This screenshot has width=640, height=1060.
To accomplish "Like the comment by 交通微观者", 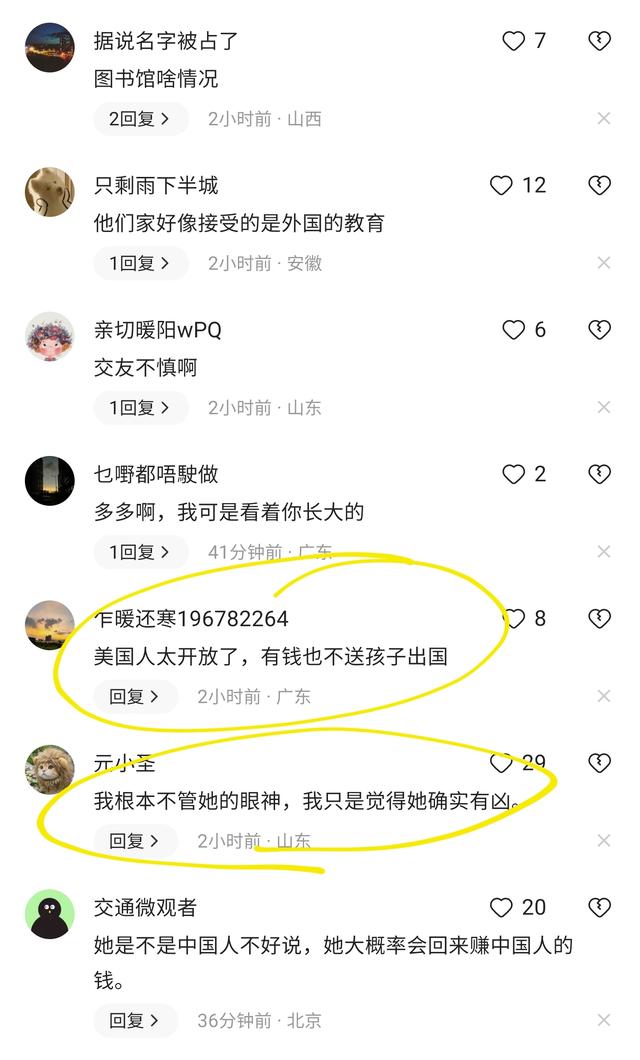I will pos(501,907).
